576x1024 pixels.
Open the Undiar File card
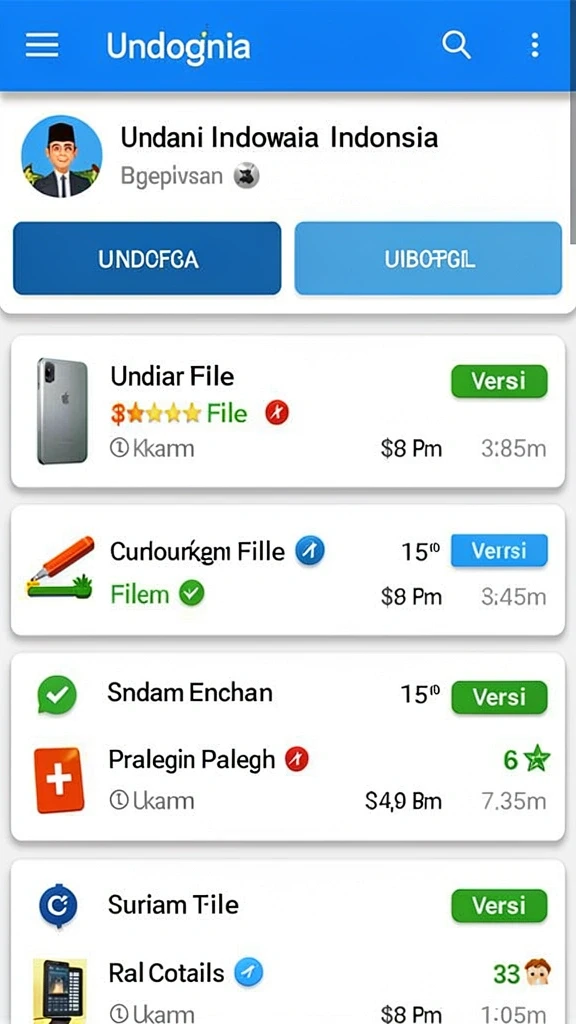click(x=288, y=411)
